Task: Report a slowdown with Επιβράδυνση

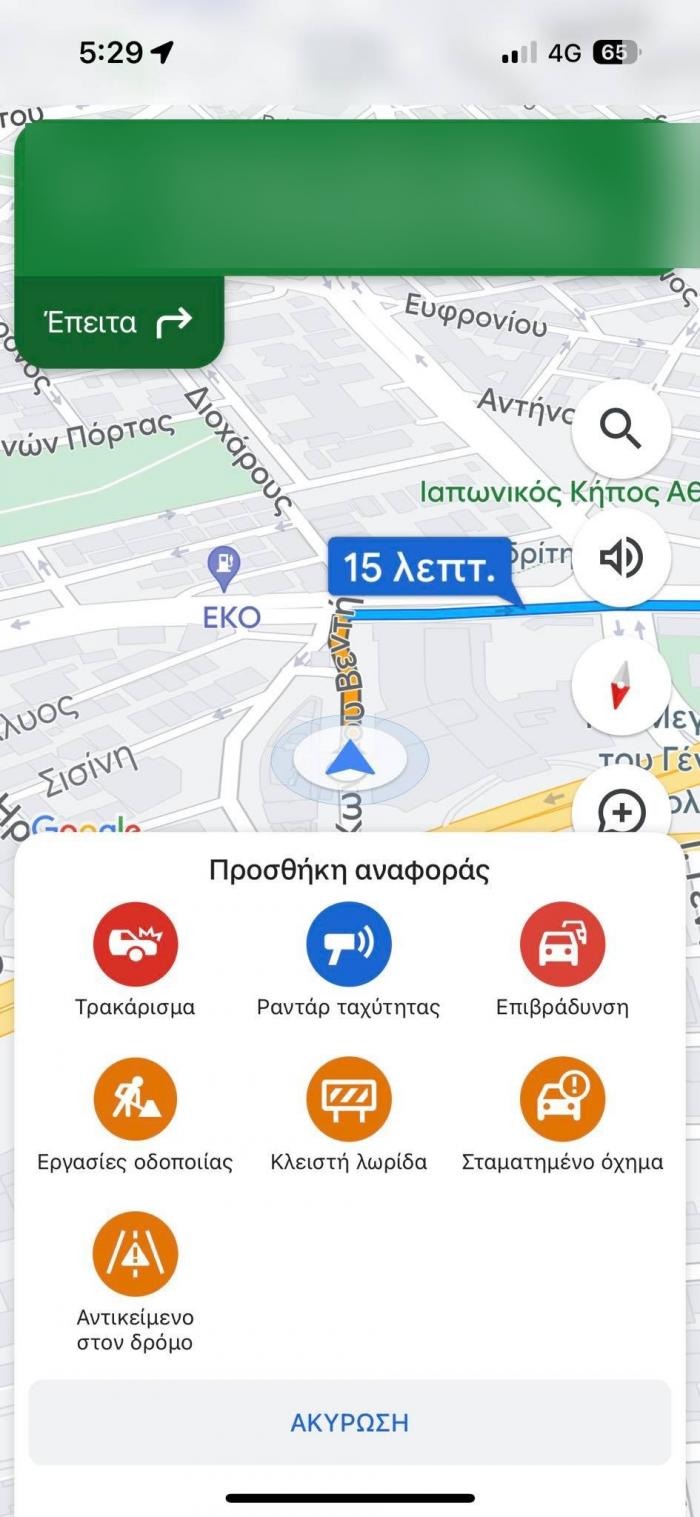Action: 562,945
